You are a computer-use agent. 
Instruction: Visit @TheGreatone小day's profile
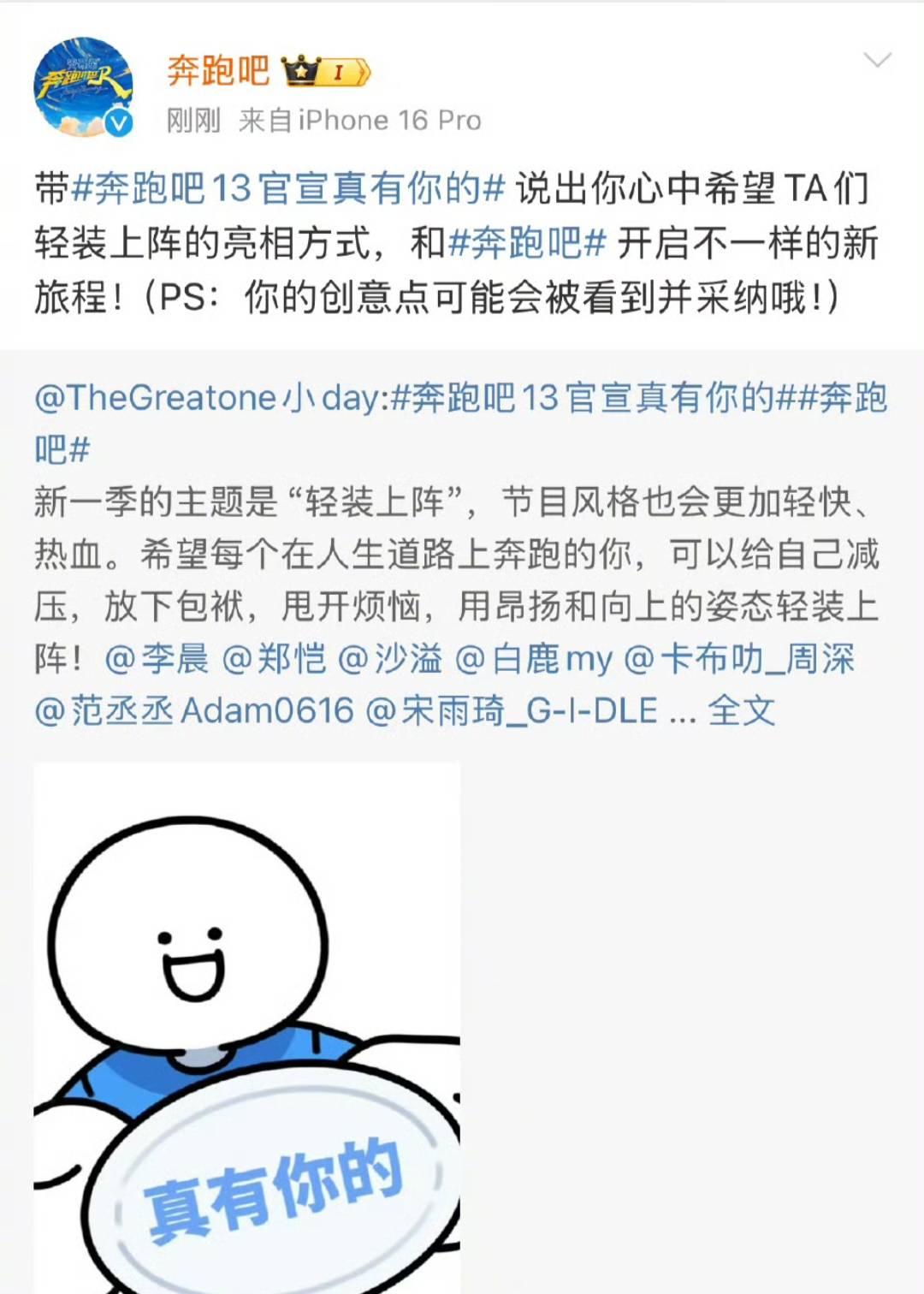[x=208, y=399]
